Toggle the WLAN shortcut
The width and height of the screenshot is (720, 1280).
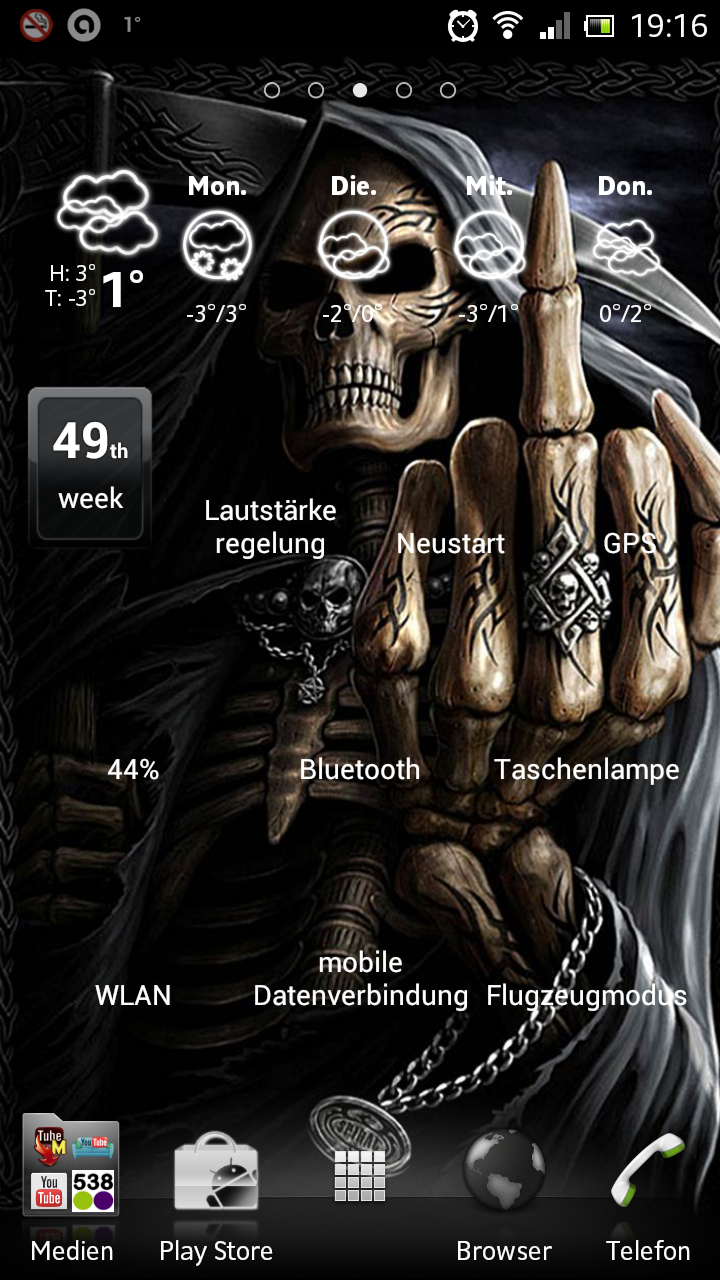pyautogui.click(x=133, y=995)
